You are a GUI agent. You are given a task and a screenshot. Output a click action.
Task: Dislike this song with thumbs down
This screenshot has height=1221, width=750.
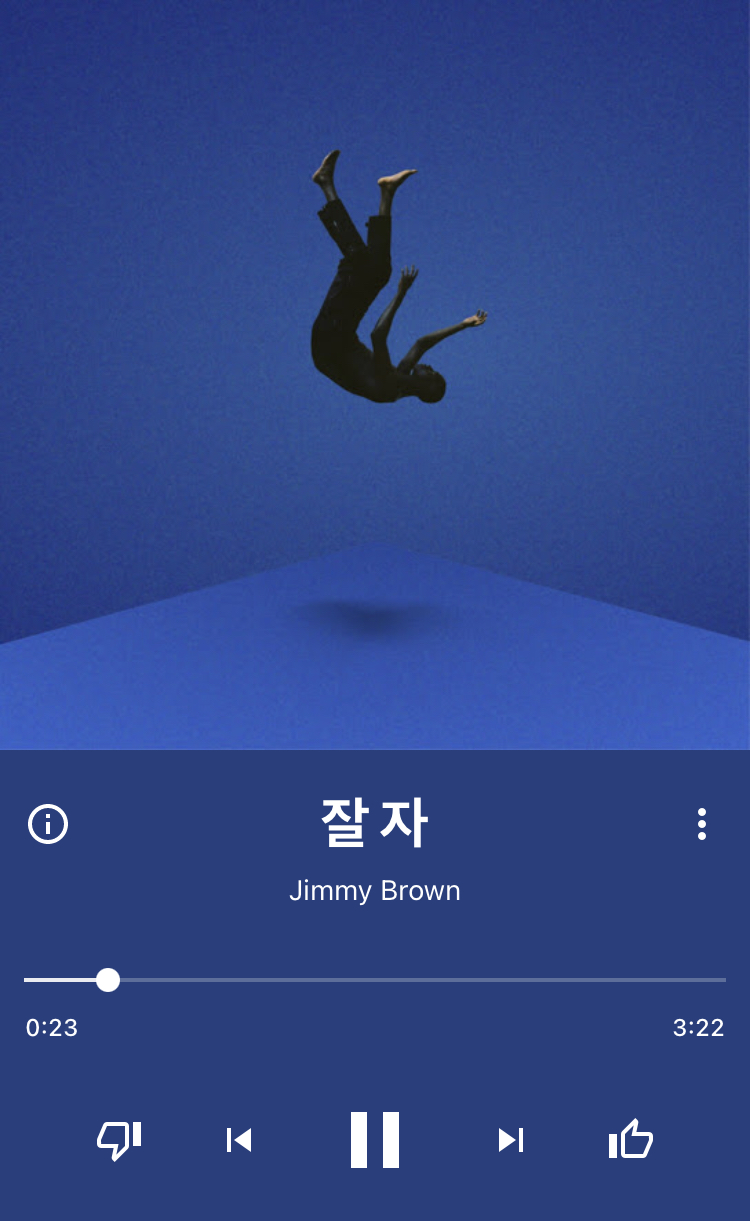pyautogui.click(x=119, y=1140)
